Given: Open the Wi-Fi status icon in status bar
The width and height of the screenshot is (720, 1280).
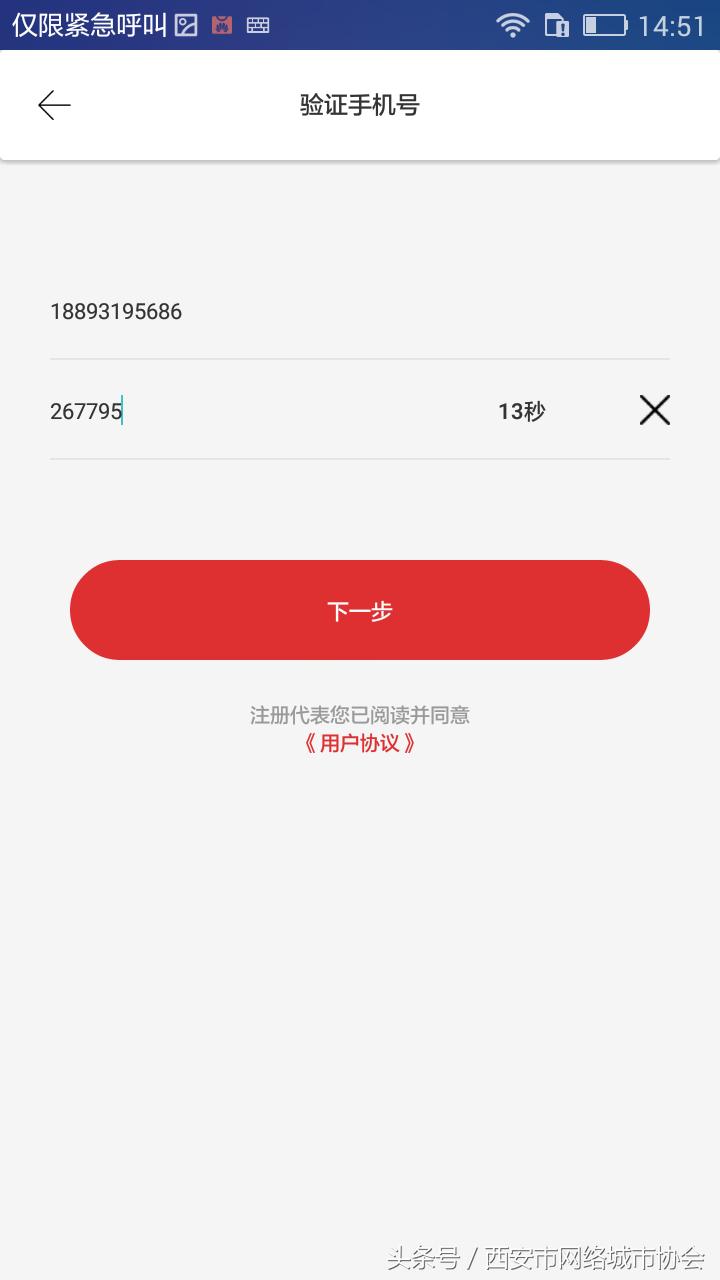Looking at the screenshot, I should (x=513, y=23).
